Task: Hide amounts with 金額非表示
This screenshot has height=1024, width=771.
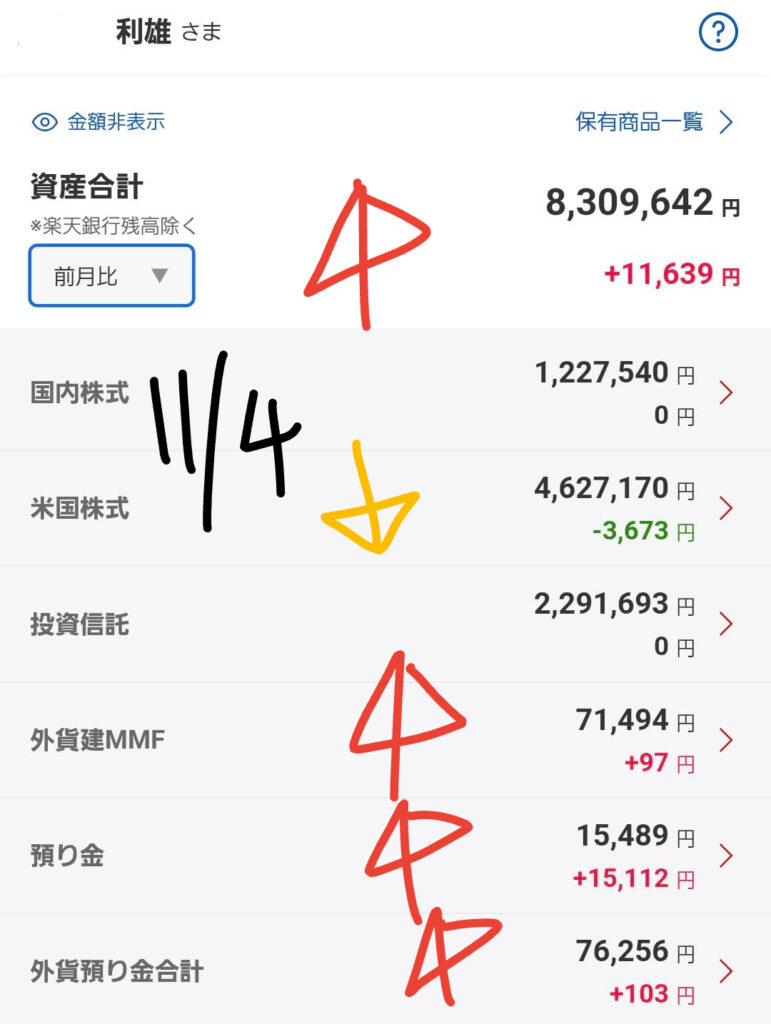Action: 99,122
